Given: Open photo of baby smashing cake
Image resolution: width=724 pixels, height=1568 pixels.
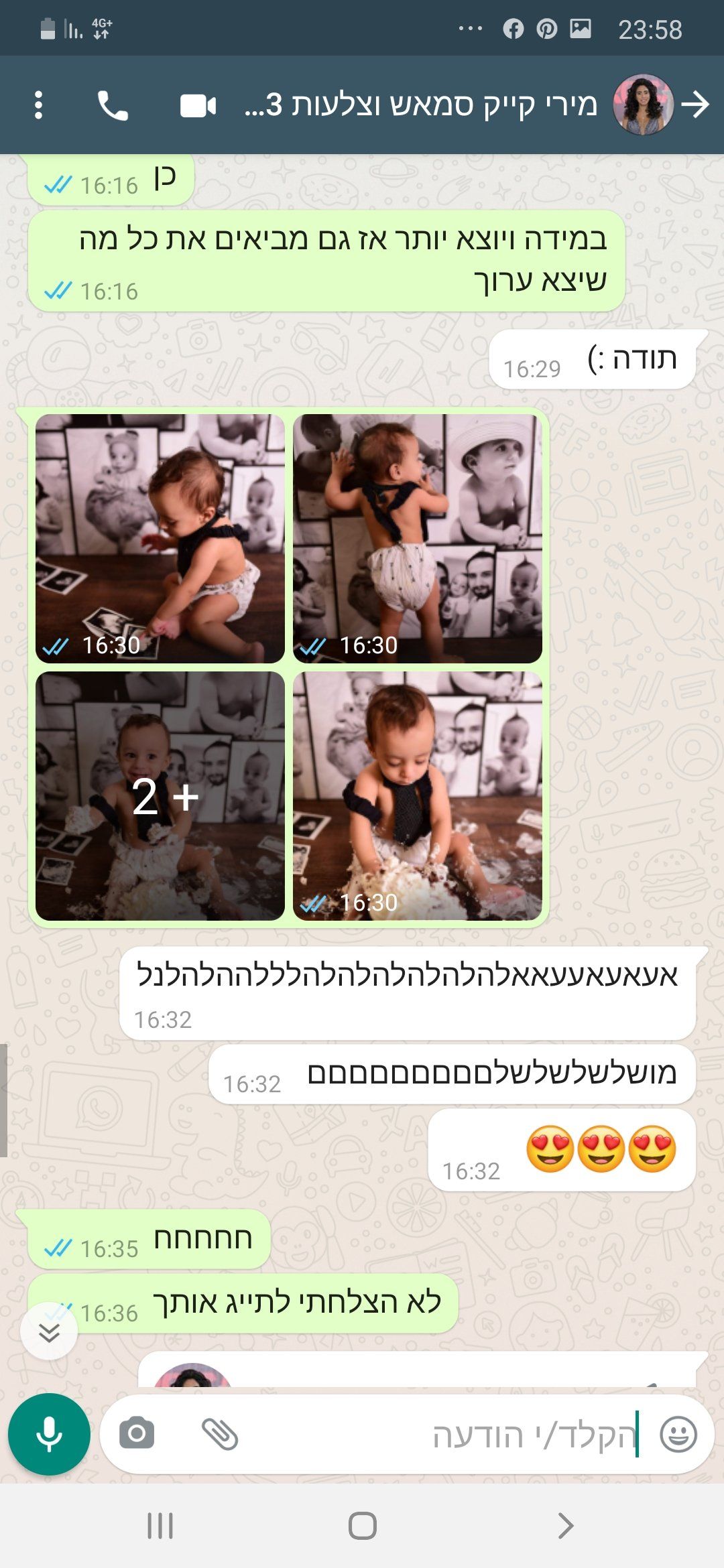Looking at the screenshot, I should click(x=417, y=796).
